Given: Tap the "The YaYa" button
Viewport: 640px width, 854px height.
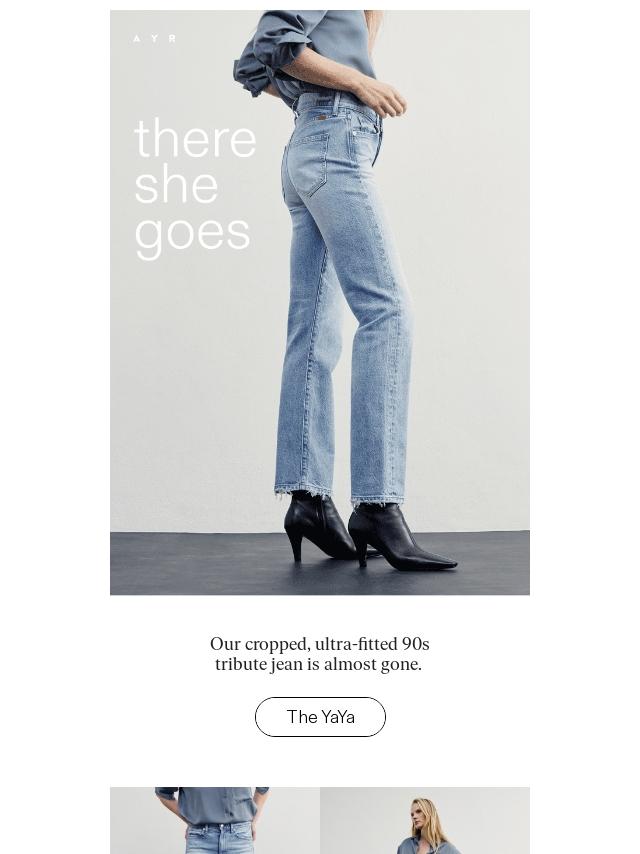Looking at the screenshot, I should click(x=320, y=717).
